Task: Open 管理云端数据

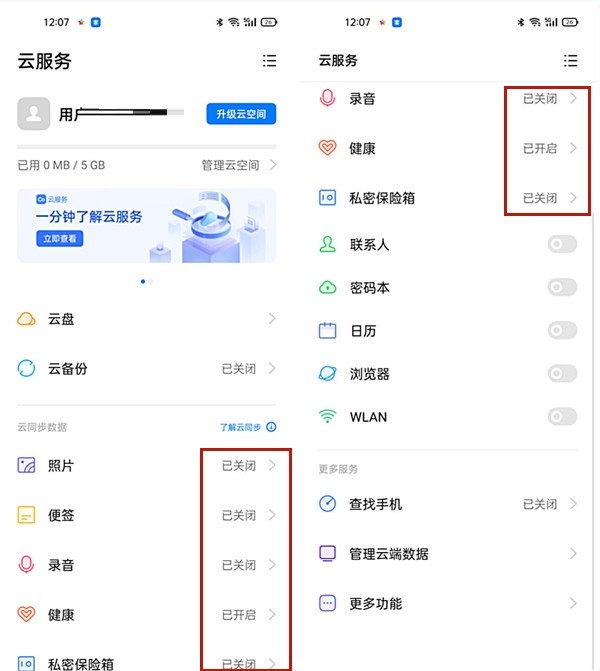Action: point(448,553)
